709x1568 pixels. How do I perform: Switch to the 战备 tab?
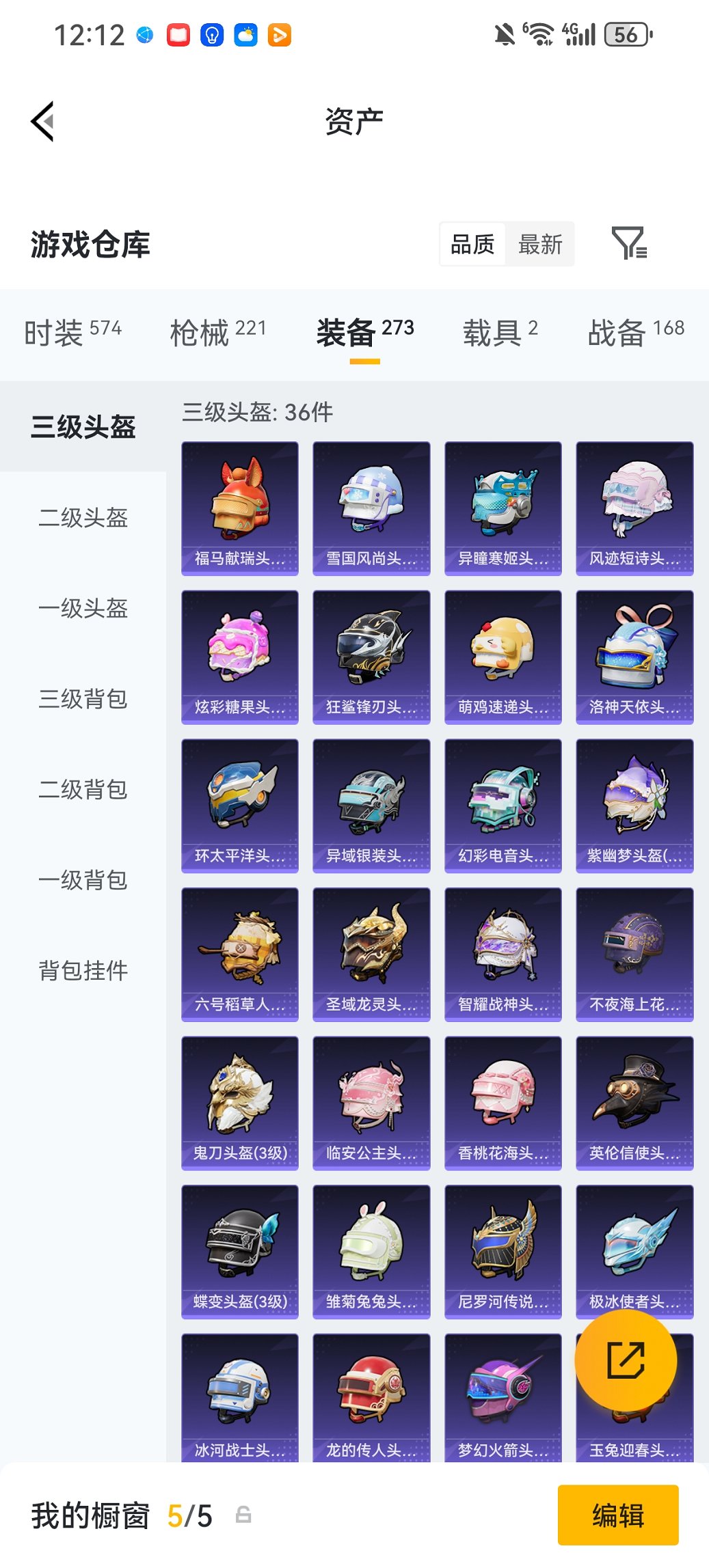point(635,333)
